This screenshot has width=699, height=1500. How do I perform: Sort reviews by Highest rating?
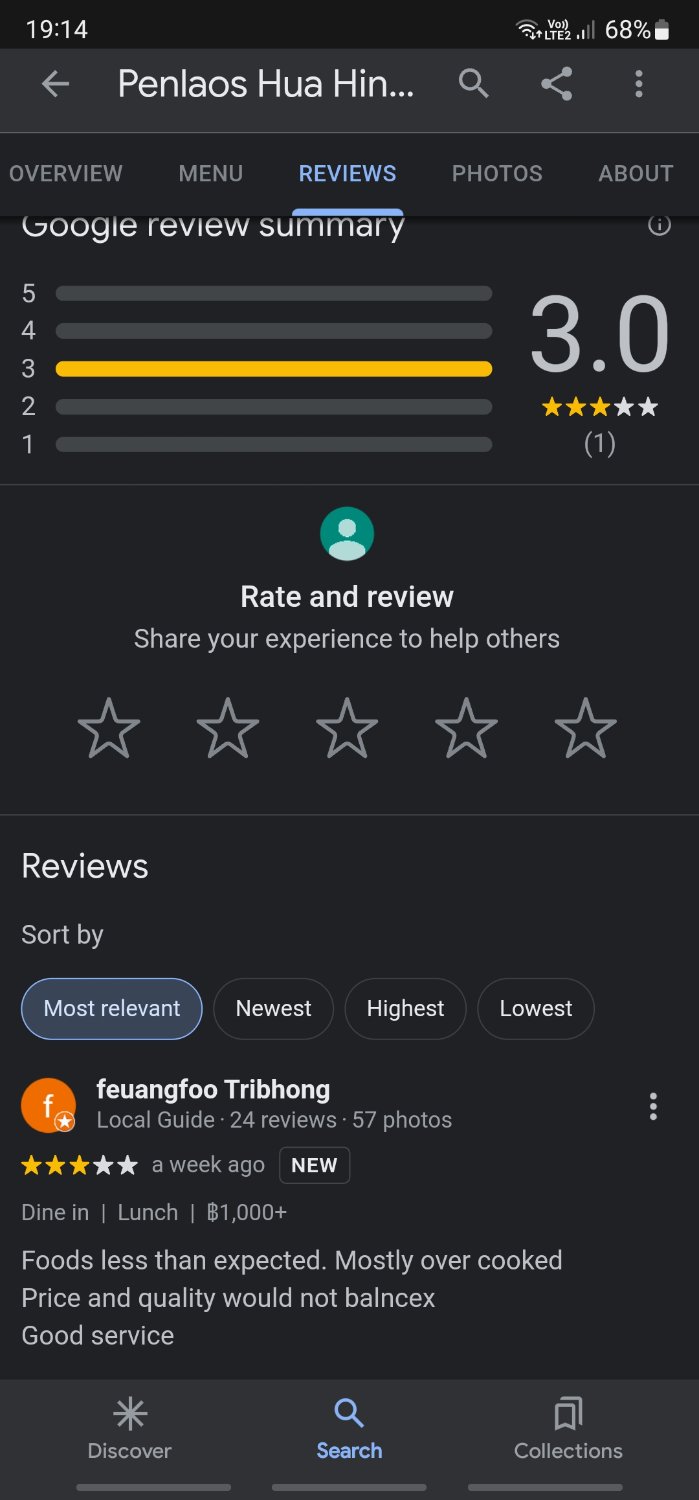pyautogui.click(x=405, y=1009)
